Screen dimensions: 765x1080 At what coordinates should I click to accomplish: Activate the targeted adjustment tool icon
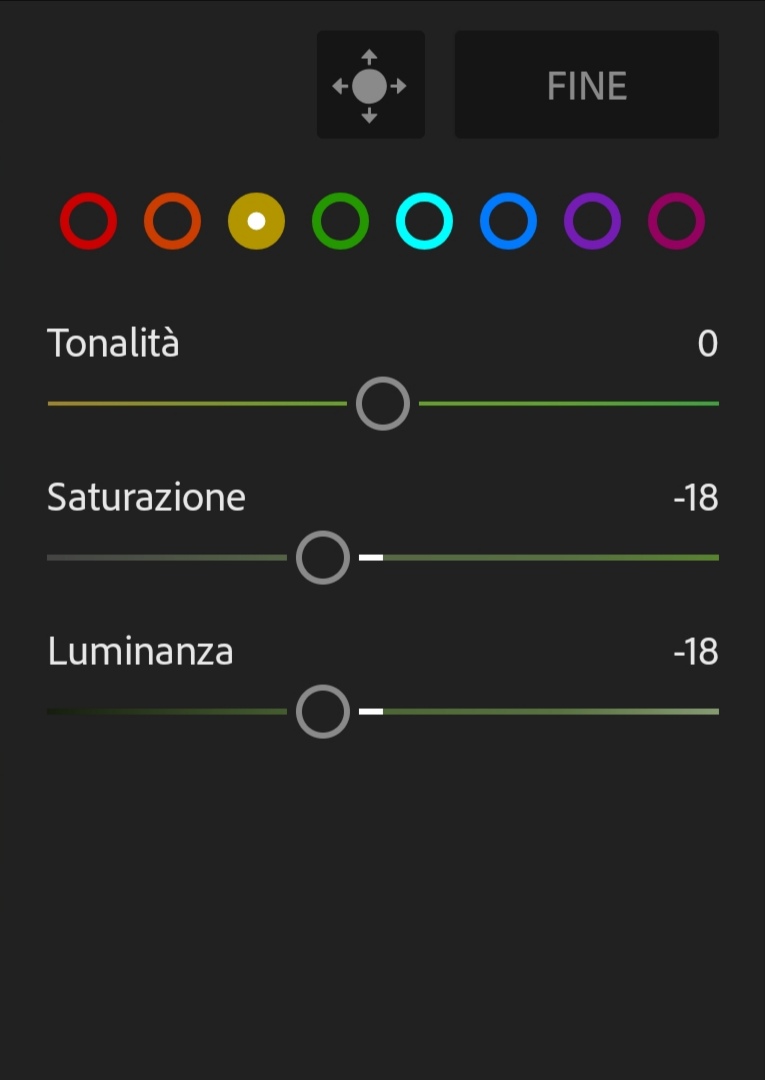click(370, 85)
